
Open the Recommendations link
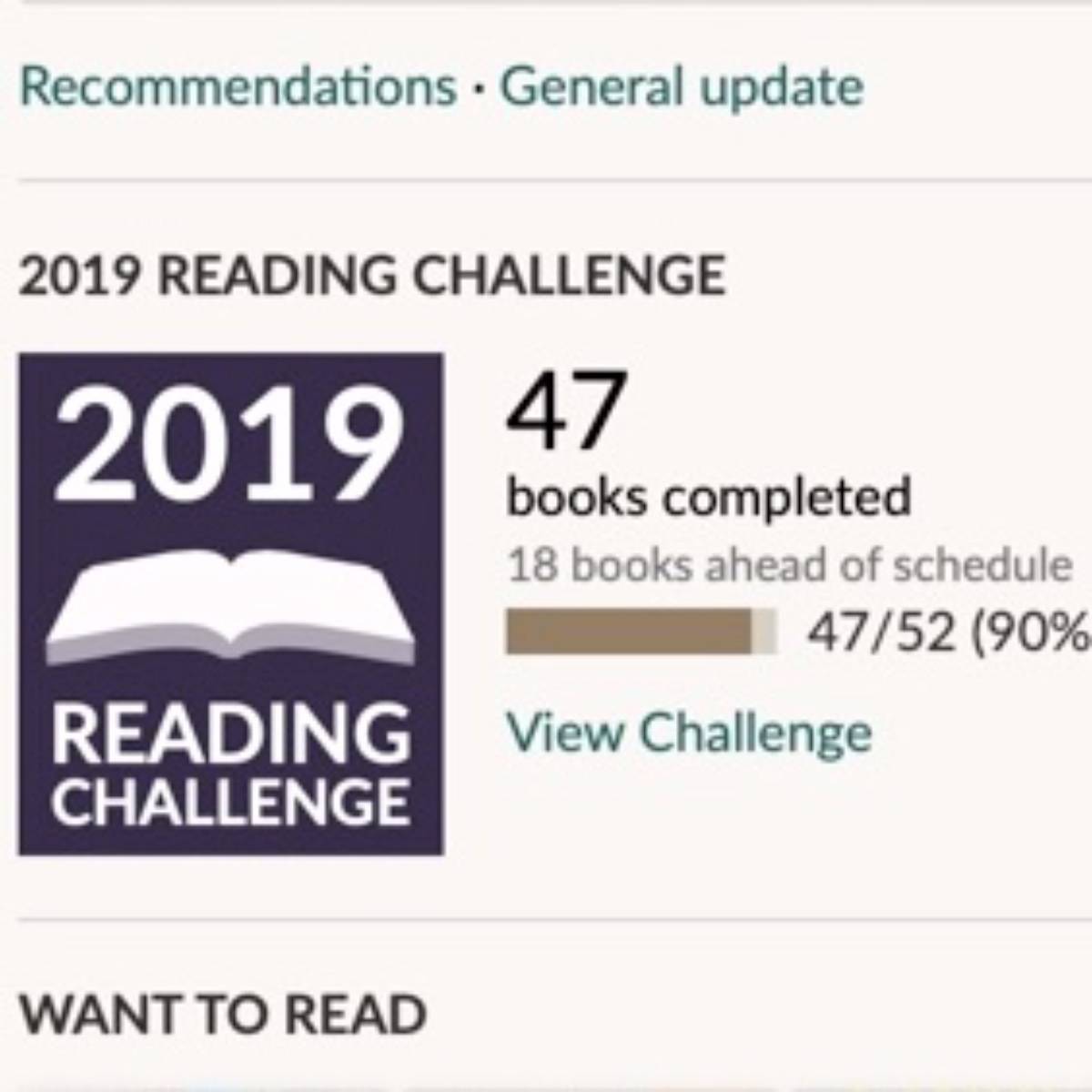point(238,87)
